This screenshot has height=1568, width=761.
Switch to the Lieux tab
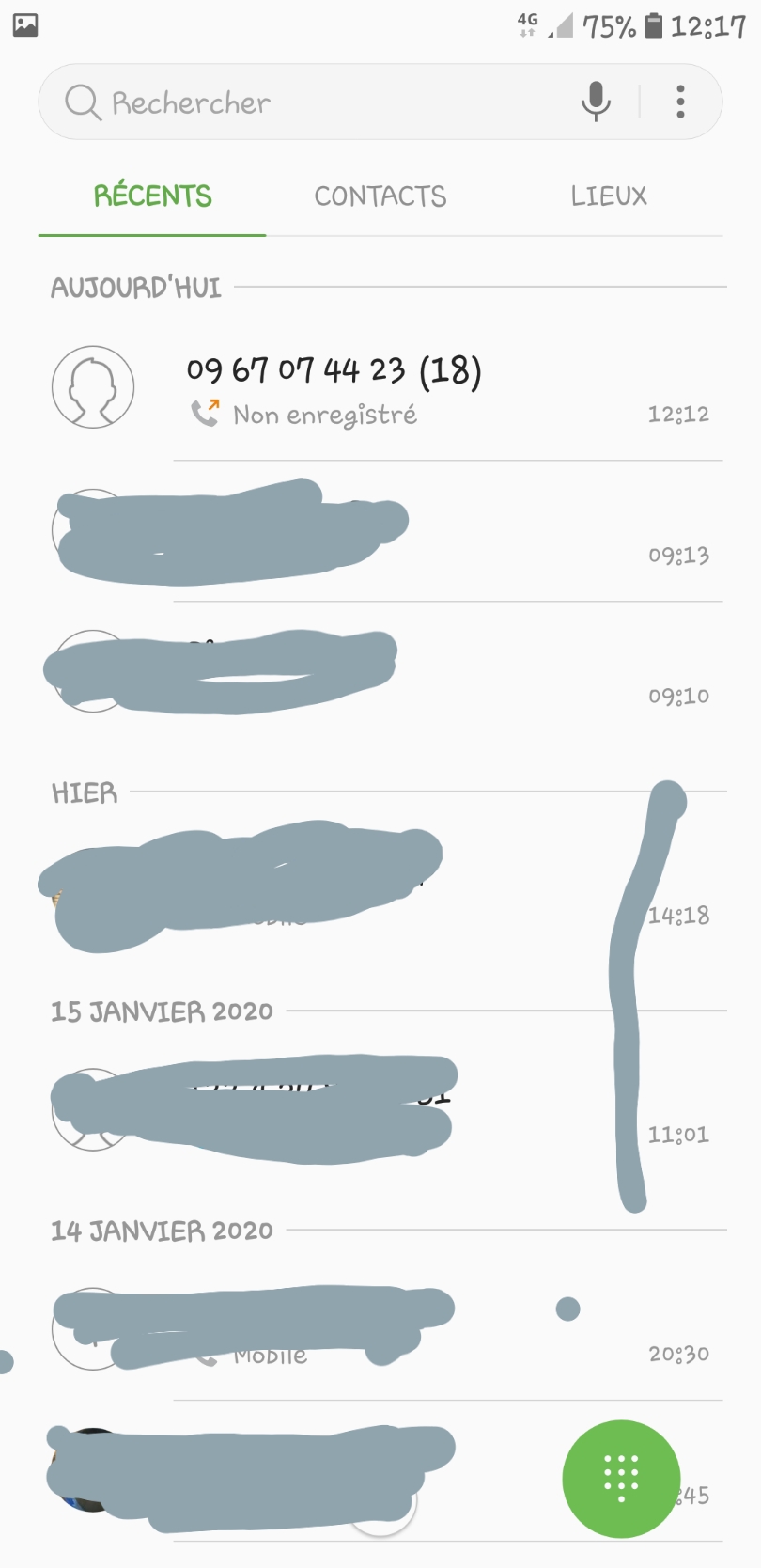coord(608,196)
